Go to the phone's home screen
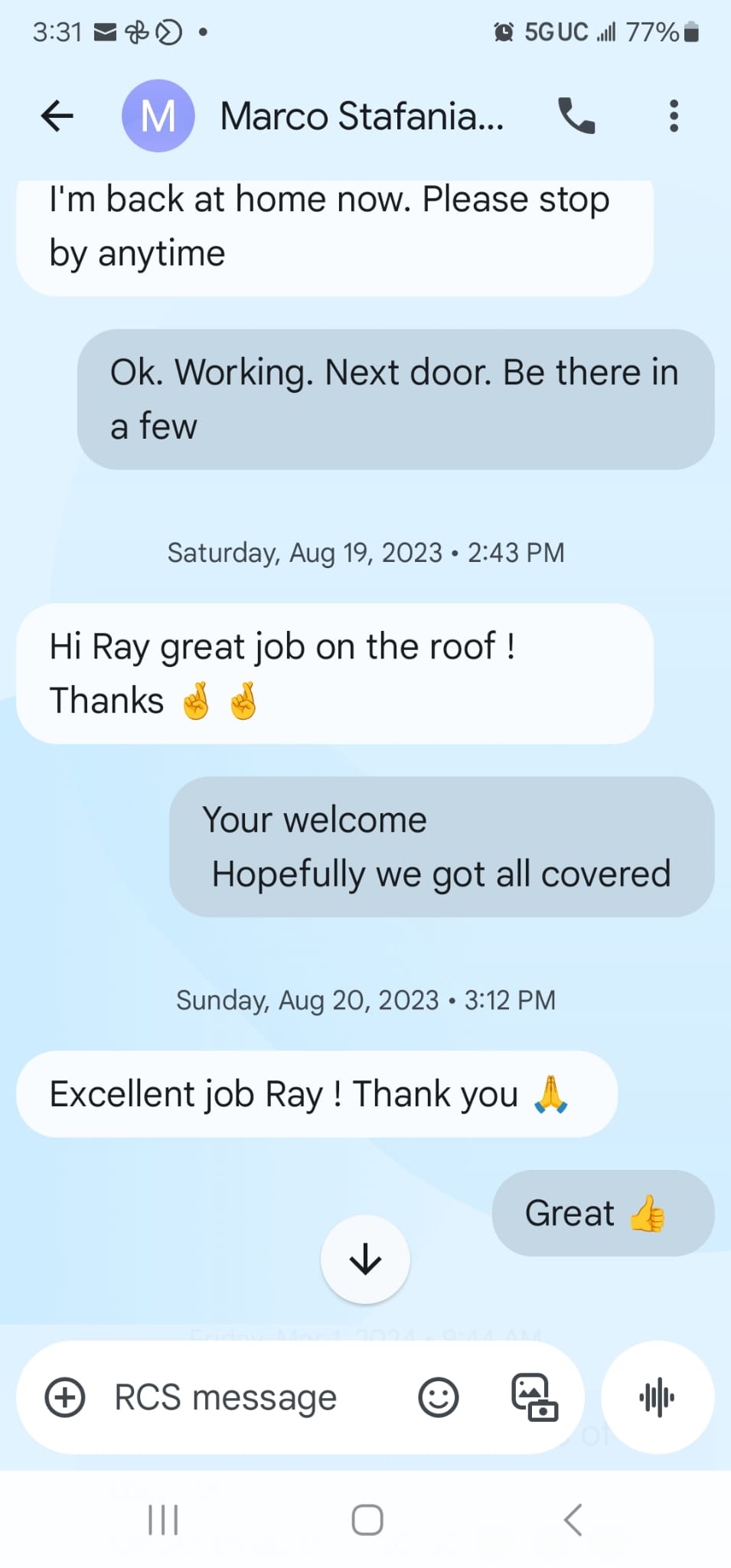The width and height of the screenshot is (731, 1568). coord(367,1520)
